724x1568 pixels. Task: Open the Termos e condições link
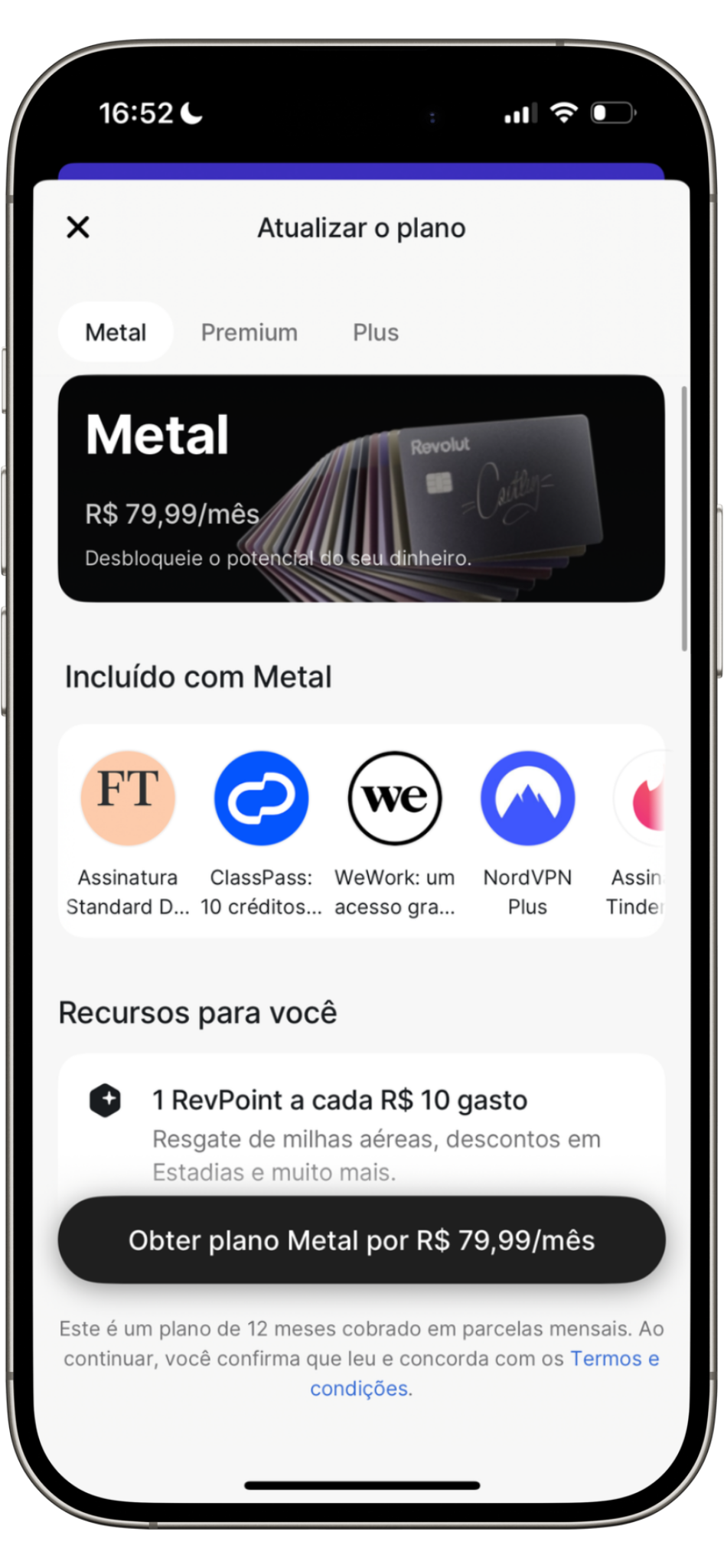(612, 1359)
